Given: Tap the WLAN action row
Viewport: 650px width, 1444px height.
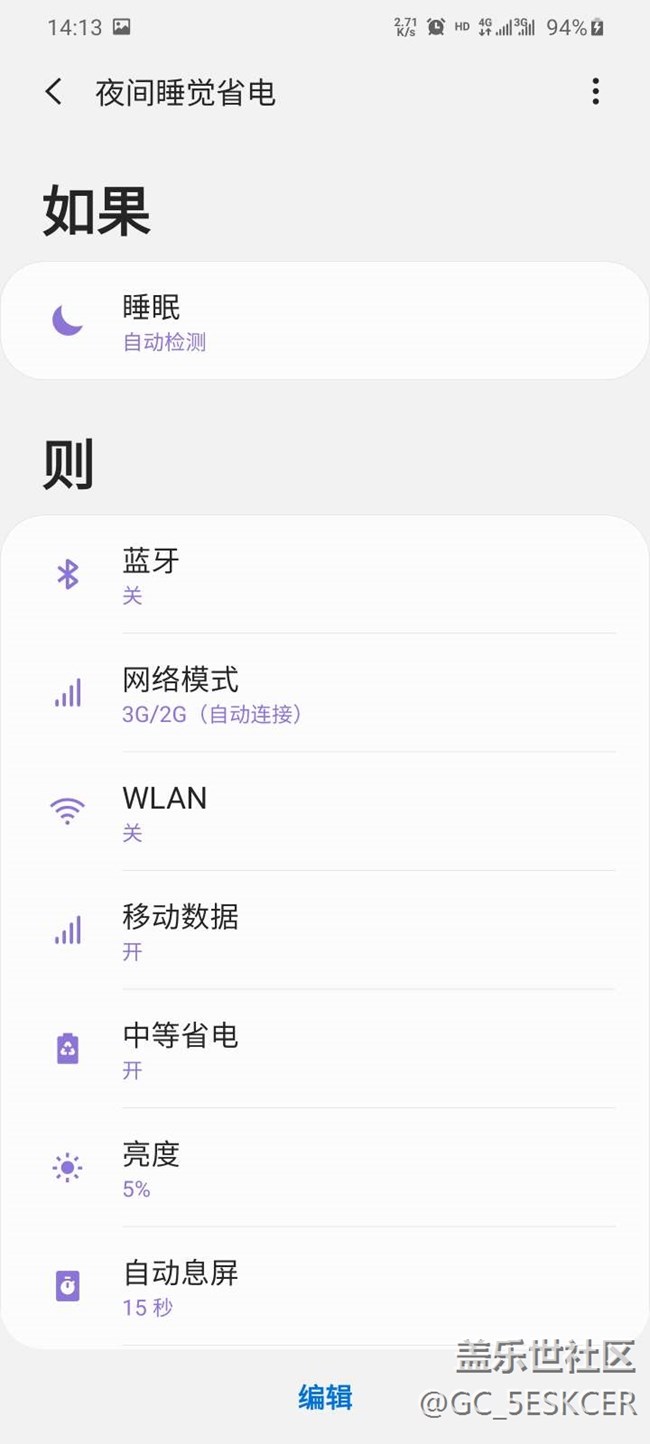Looking at the screenshot, I should tap(324, 812).
